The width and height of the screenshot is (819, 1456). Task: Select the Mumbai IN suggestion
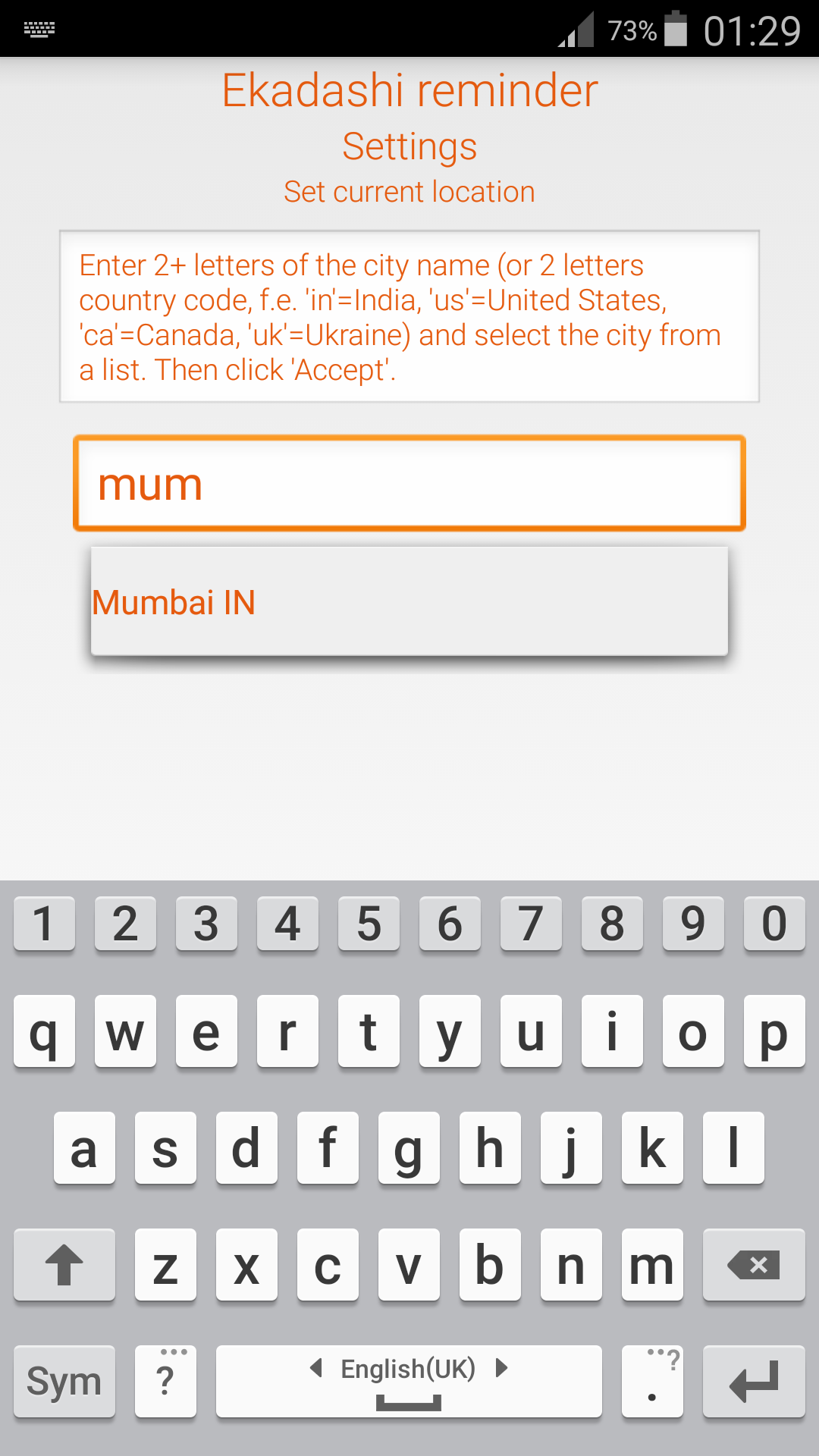pyautogui.click(x=408, y=602)
